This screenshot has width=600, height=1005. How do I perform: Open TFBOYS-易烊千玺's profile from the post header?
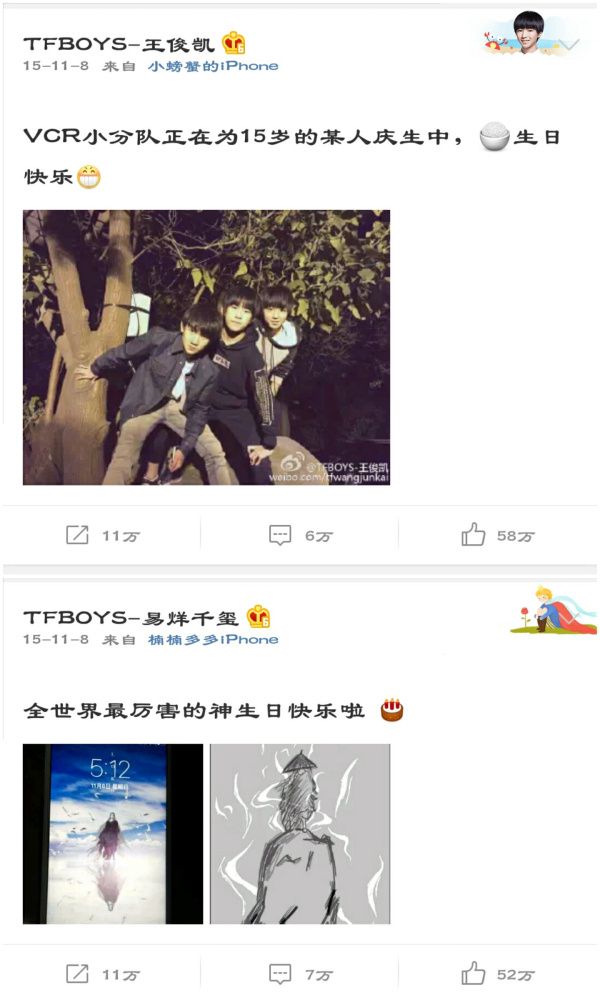pyautogui.click(x=133, y=616)
